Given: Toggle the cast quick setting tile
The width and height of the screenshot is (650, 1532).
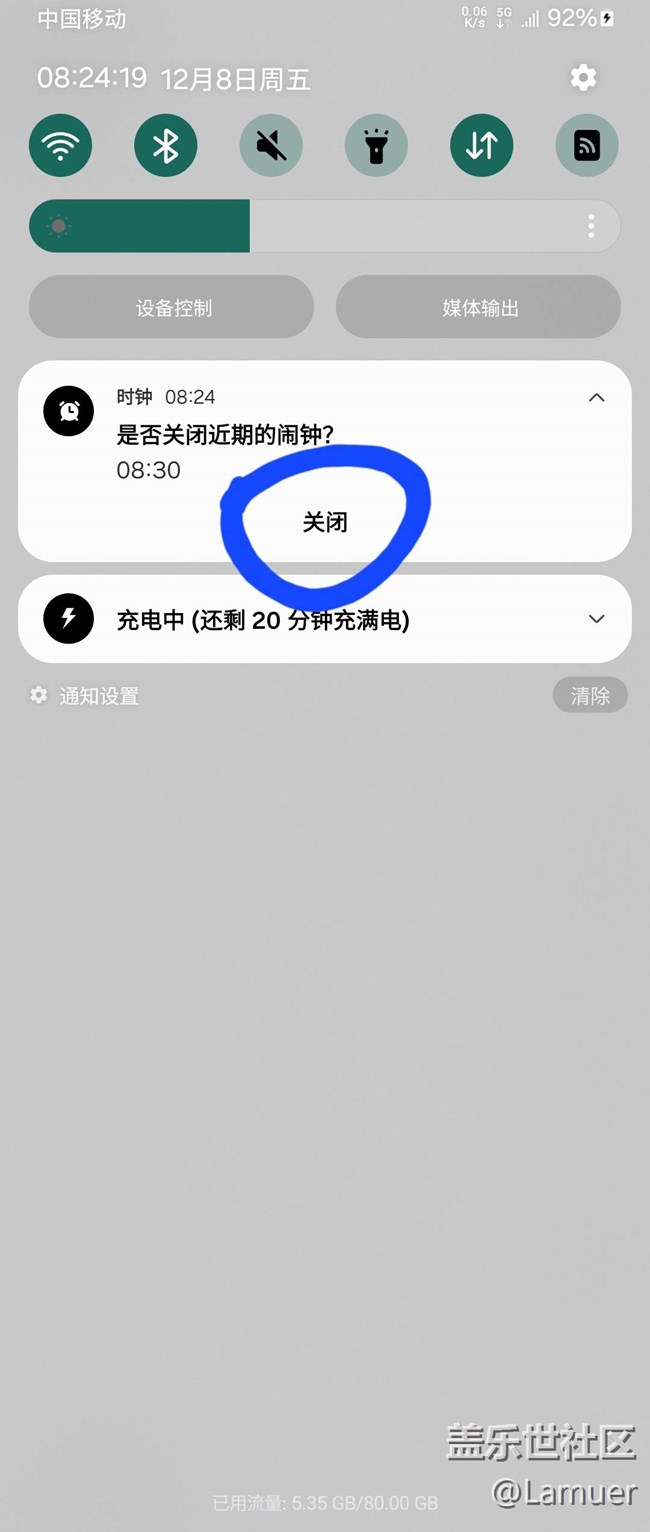Looking at the screenshot, I should 587,146.
